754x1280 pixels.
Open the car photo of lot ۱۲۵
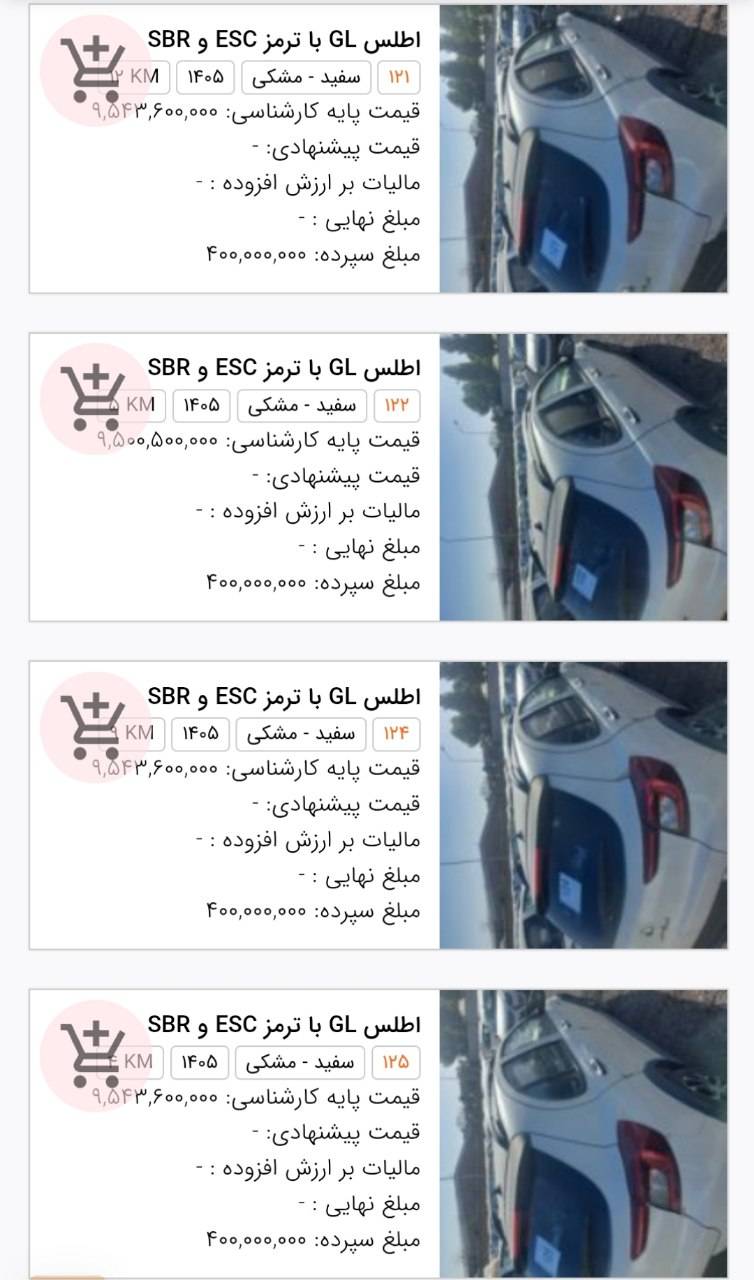pyautogui.click(x=583, y=1133)
